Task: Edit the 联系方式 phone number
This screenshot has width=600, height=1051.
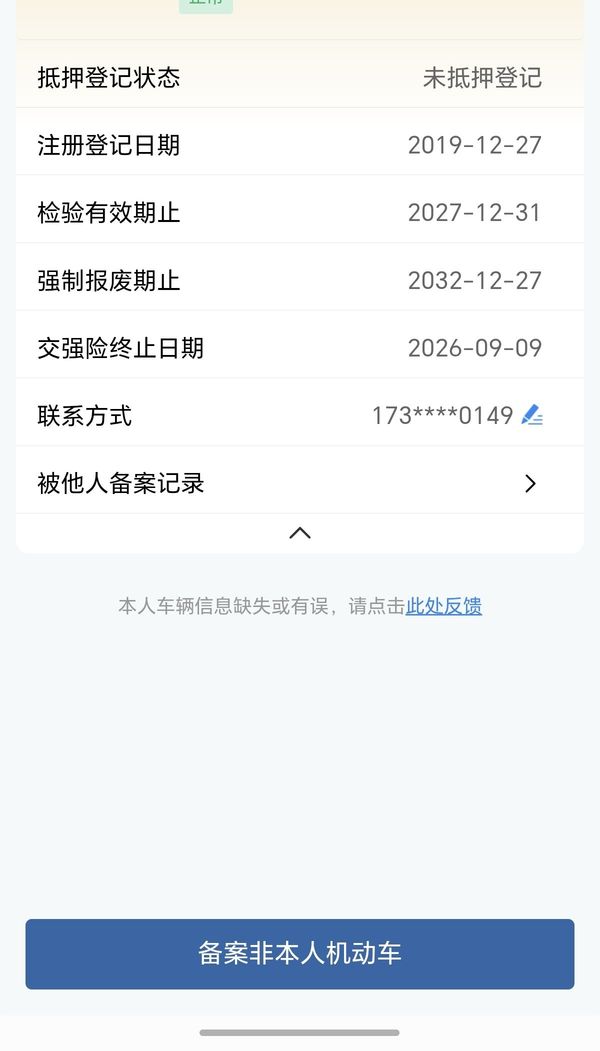Action: click(x=532, y=415)
